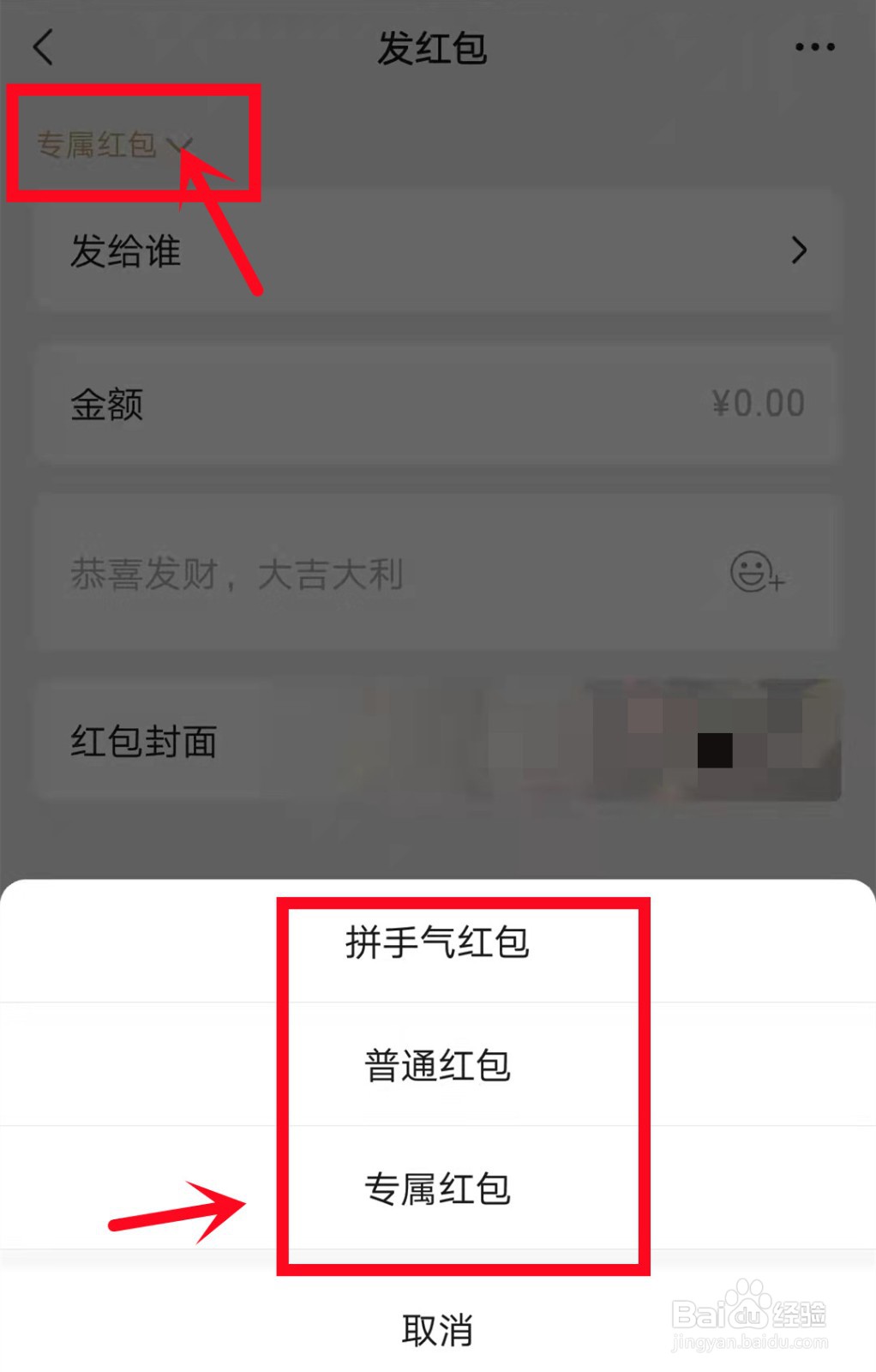Select 拼手气红包 from the bottom sheet
Viewport: 876px width, 1372px height.
(x=437, y=943)
